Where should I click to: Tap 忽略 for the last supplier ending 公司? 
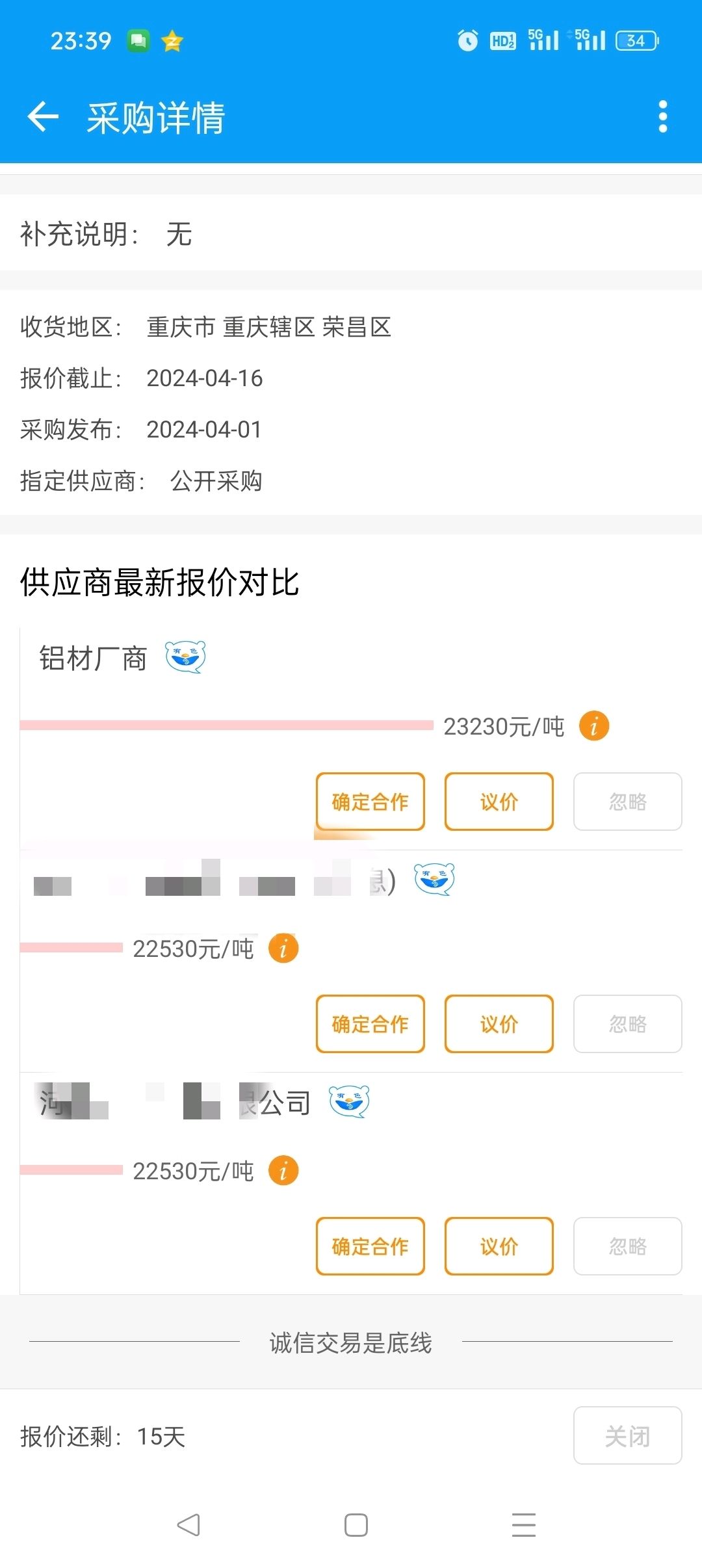click(627, 1246)
